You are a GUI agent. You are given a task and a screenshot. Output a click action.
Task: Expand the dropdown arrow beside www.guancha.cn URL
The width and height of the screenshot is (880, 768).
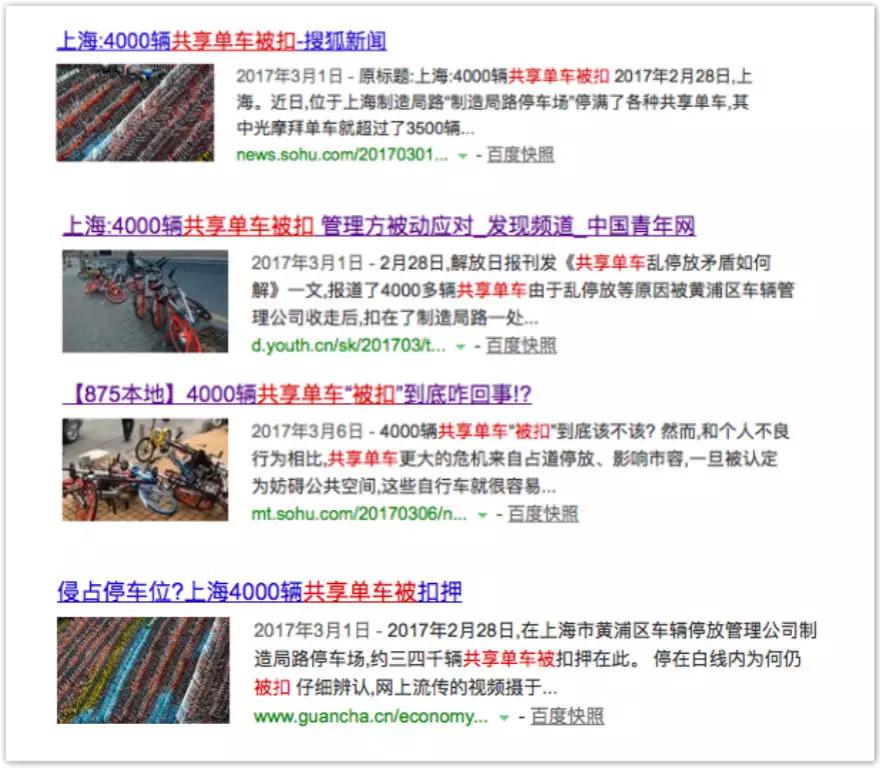[504, 717]
